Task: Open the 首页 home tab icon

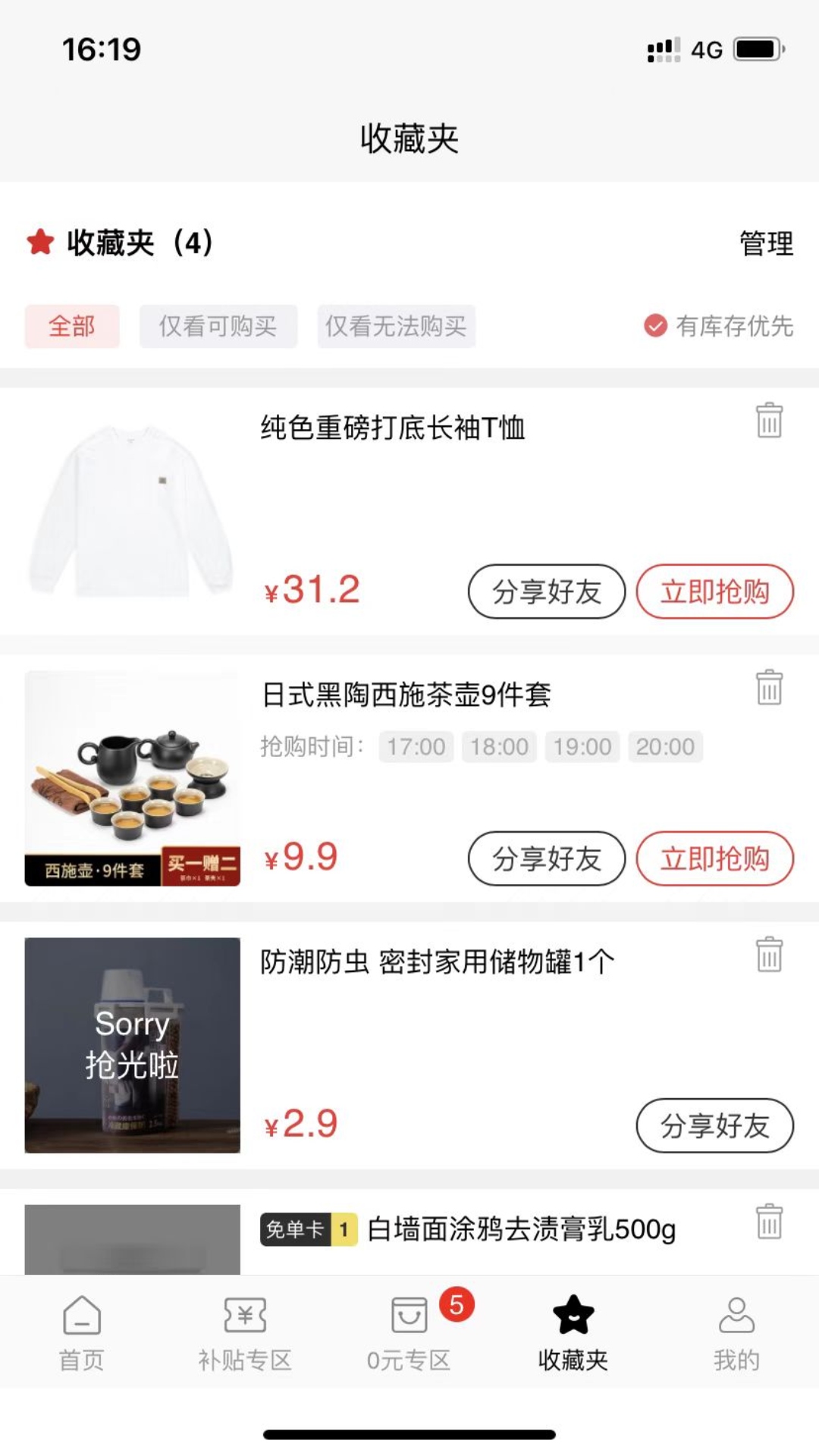Action: tap(82, 1329)
